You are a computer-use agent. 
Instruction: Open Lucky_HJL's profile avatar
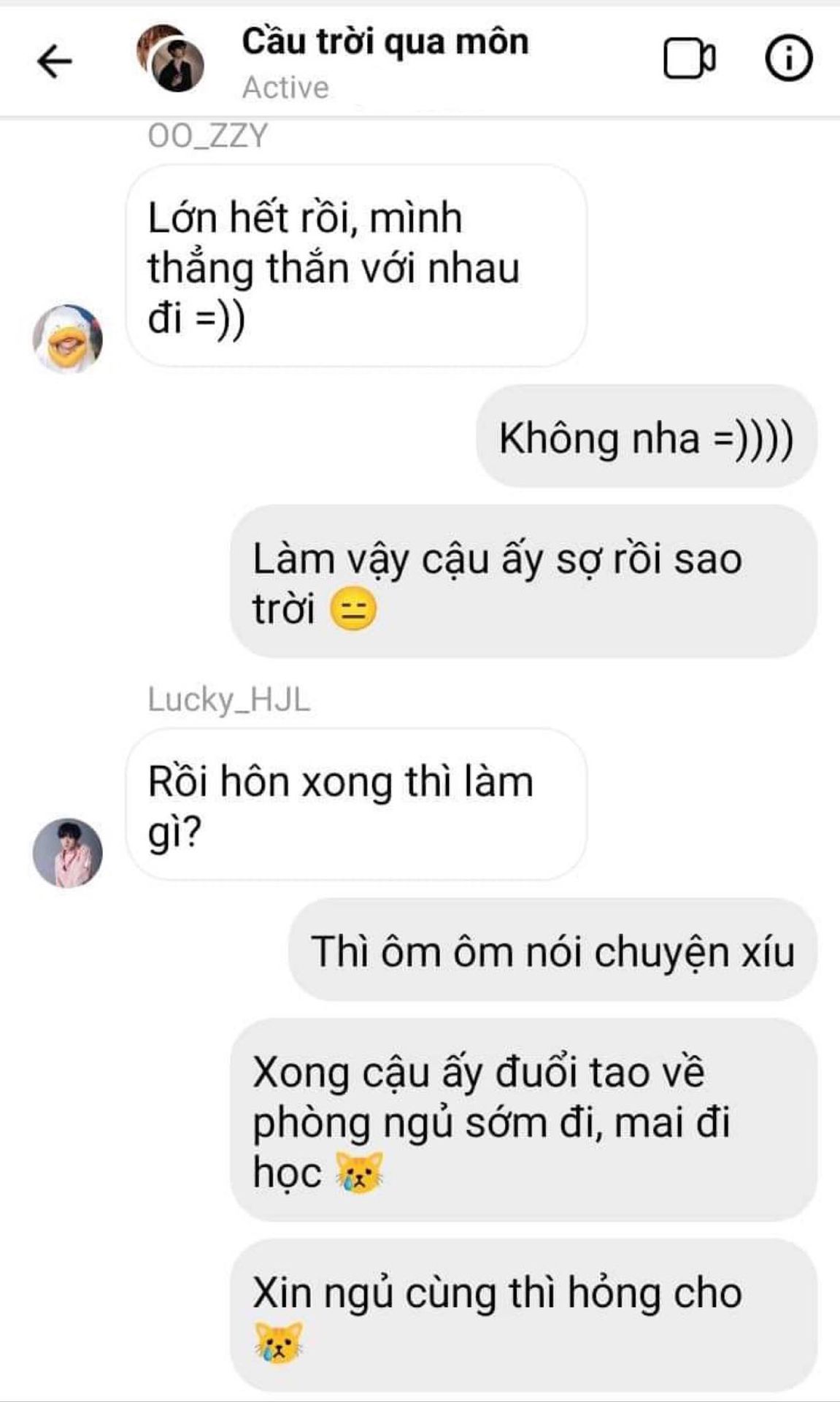click(x=68, y=852)
